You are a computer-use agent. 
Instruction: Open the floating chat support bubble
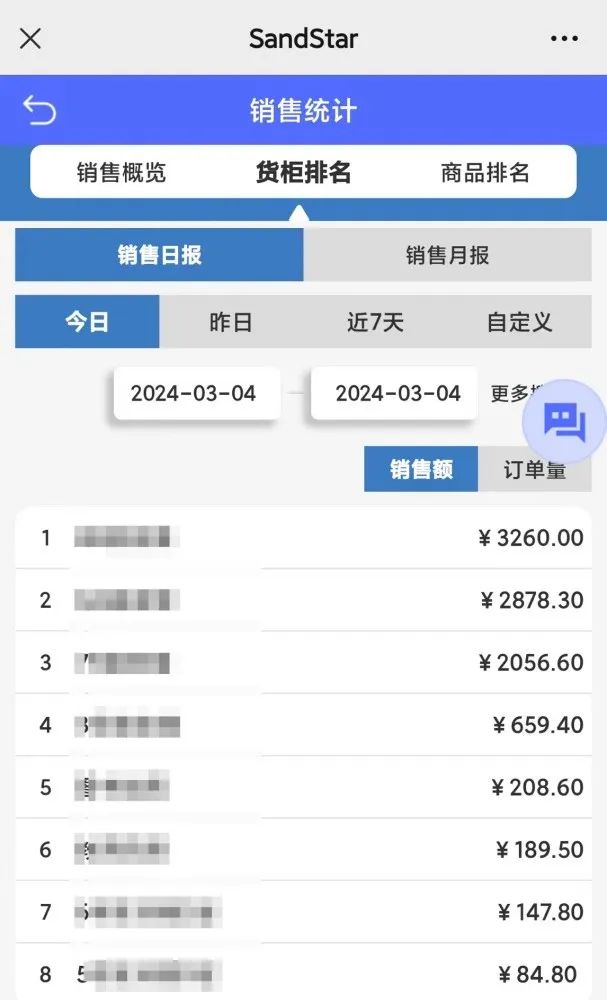click(564, 422)
